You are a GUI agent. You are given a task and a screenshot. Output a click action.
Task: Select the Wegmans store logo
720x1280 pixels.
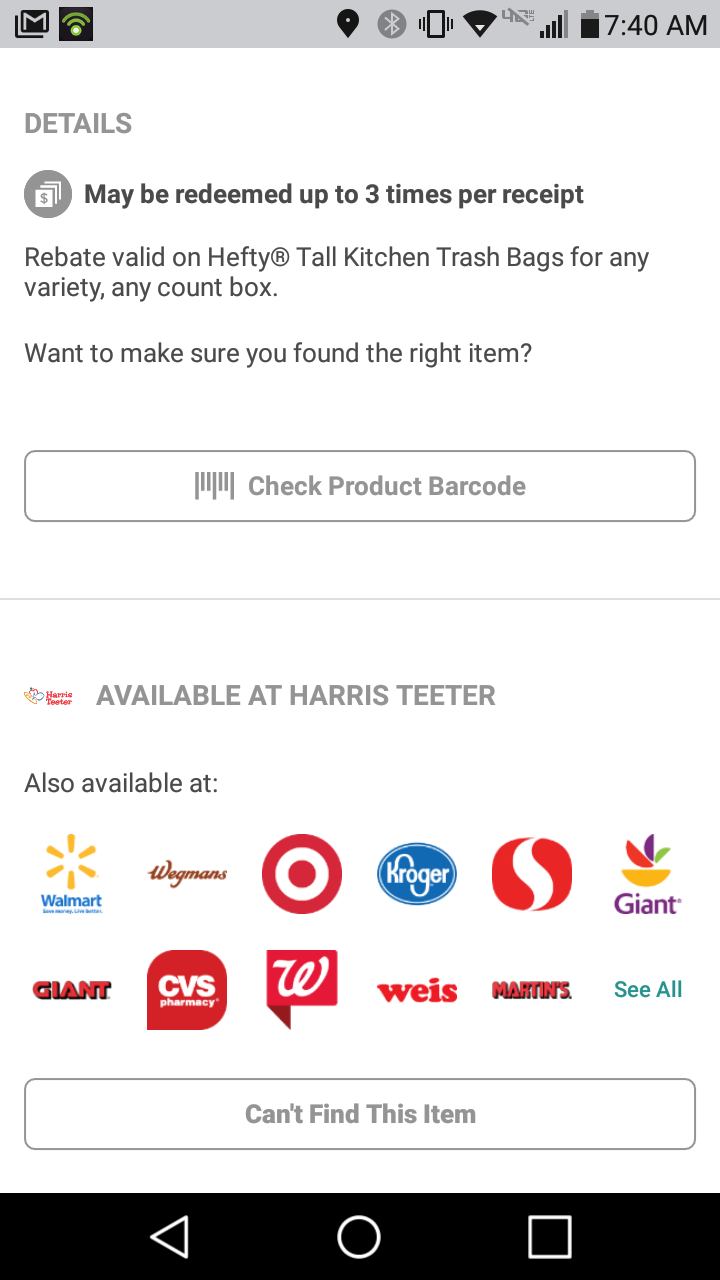click(187, 874)
